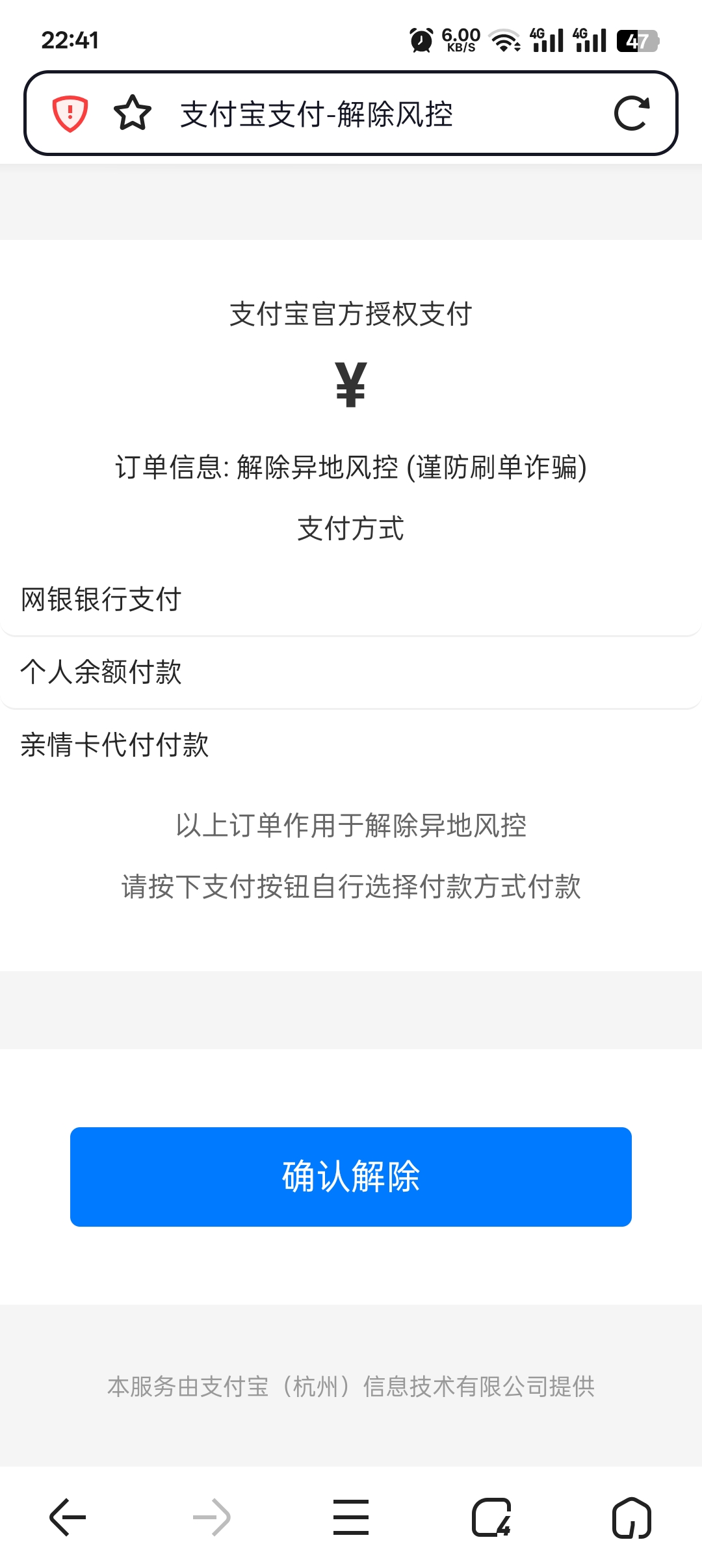Go to the browser home page
The height and width of the screenshot is (1568, 702).
click(632, 1517)
